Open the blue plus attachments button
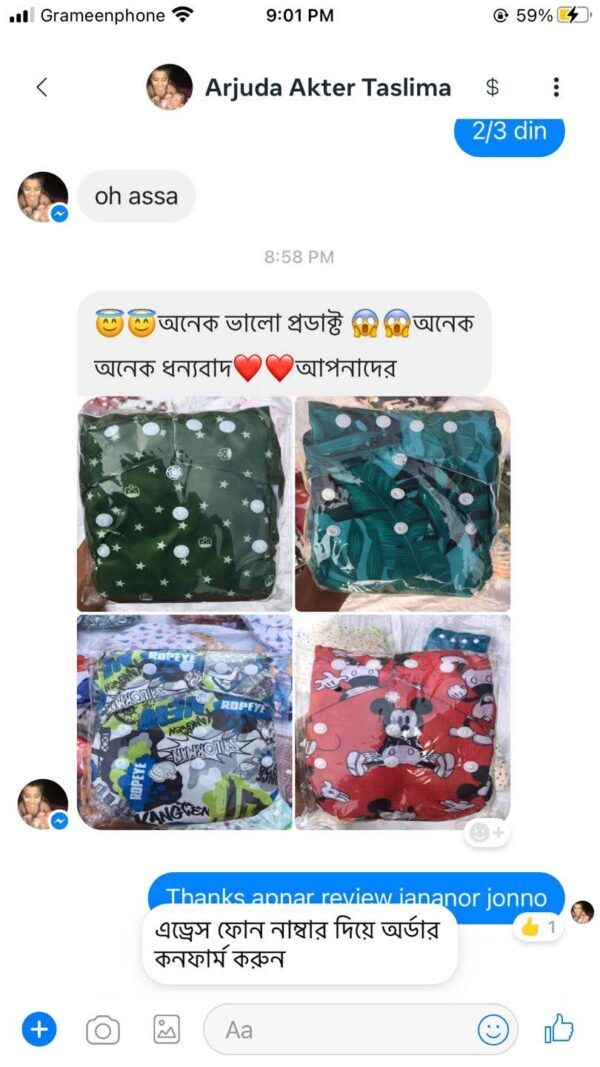The width and height of the screenshot is (600, 1067). 38,1028
